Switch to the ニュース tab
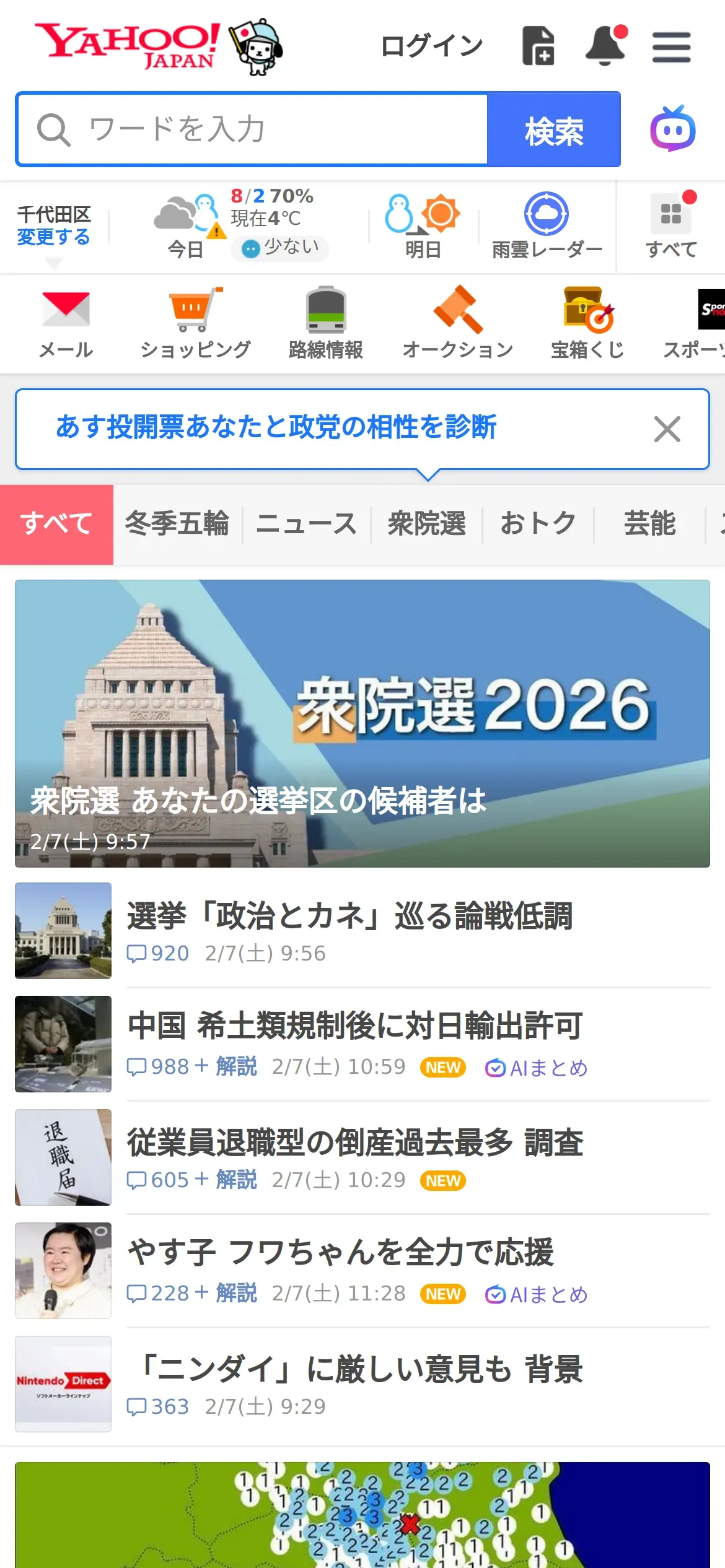Viewport: 725px width, 1568px height. (x=306, y=524)
